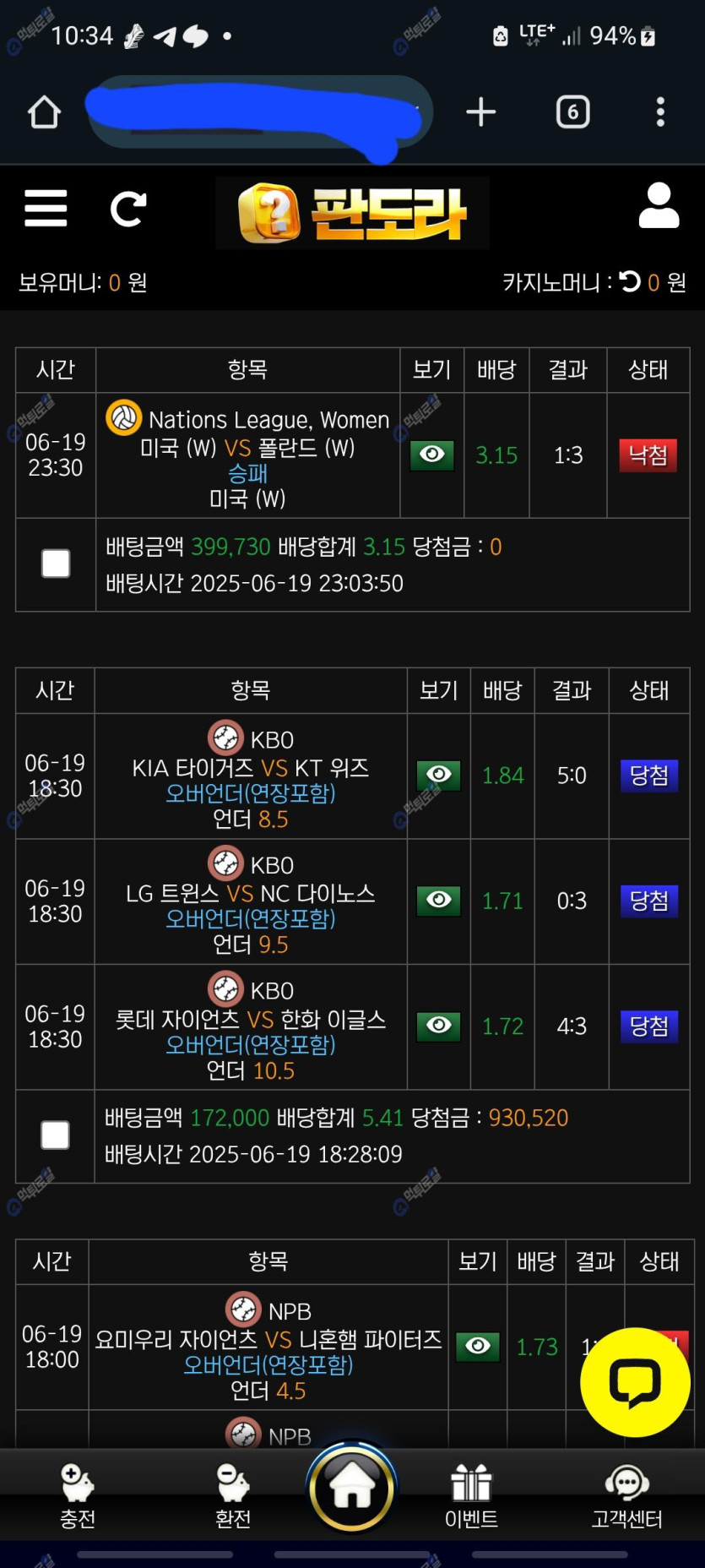The width and height of the screenshot is (705, 1568).
Task: Open the browser overflow menu
Action: coord(660,112)
